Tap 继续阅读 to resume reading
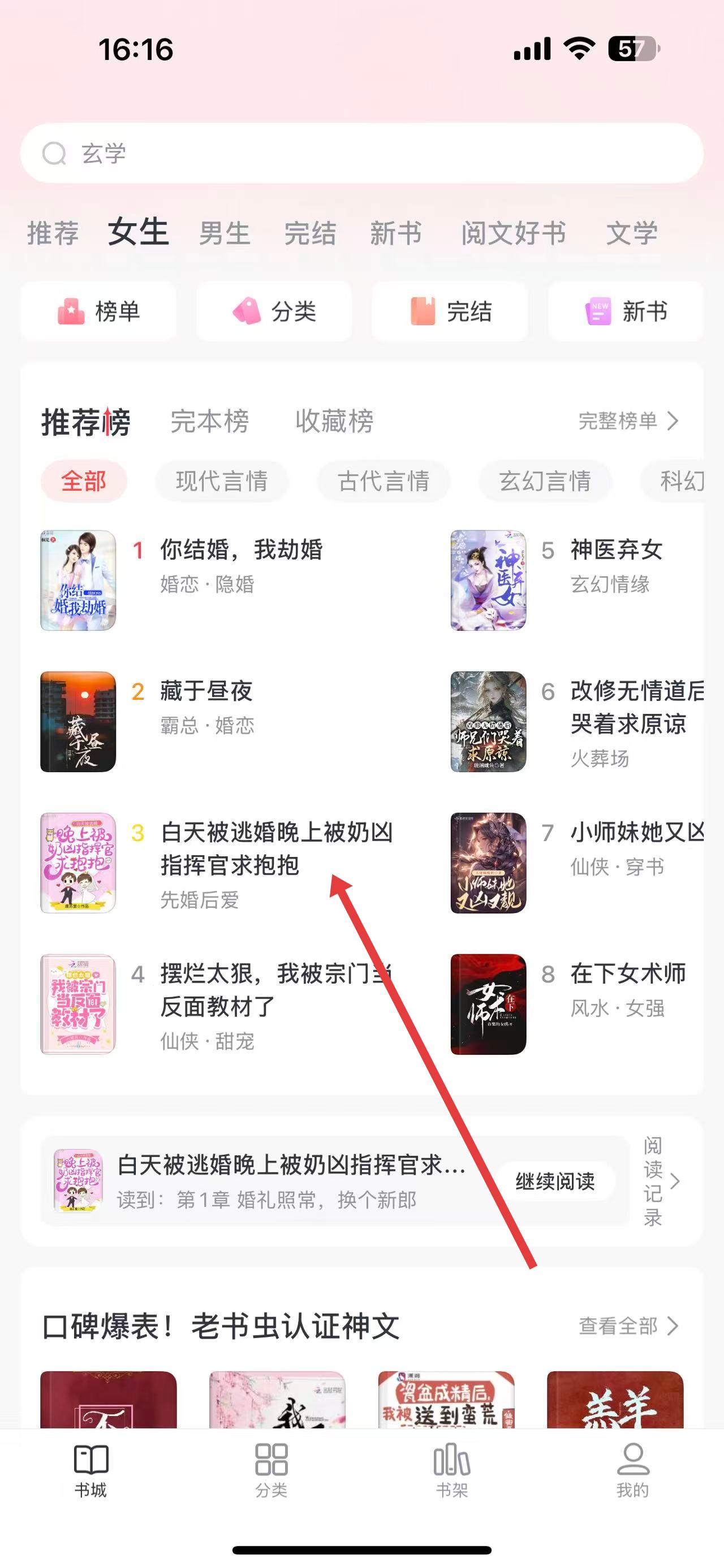This screenshot has width=724, height=1568. click(x=555, y=1181)
